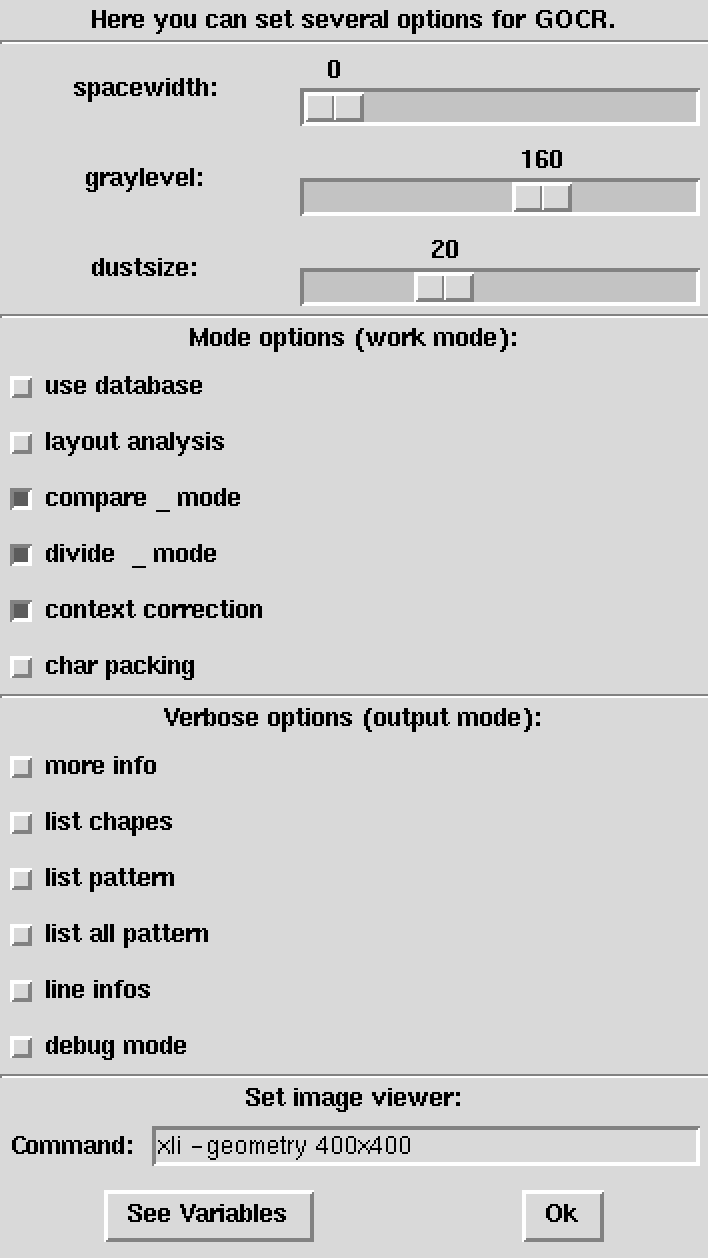This screenshot has height=1258, width=708.
Task: Check the layout analysis option
Action: [x=21, y=443]
